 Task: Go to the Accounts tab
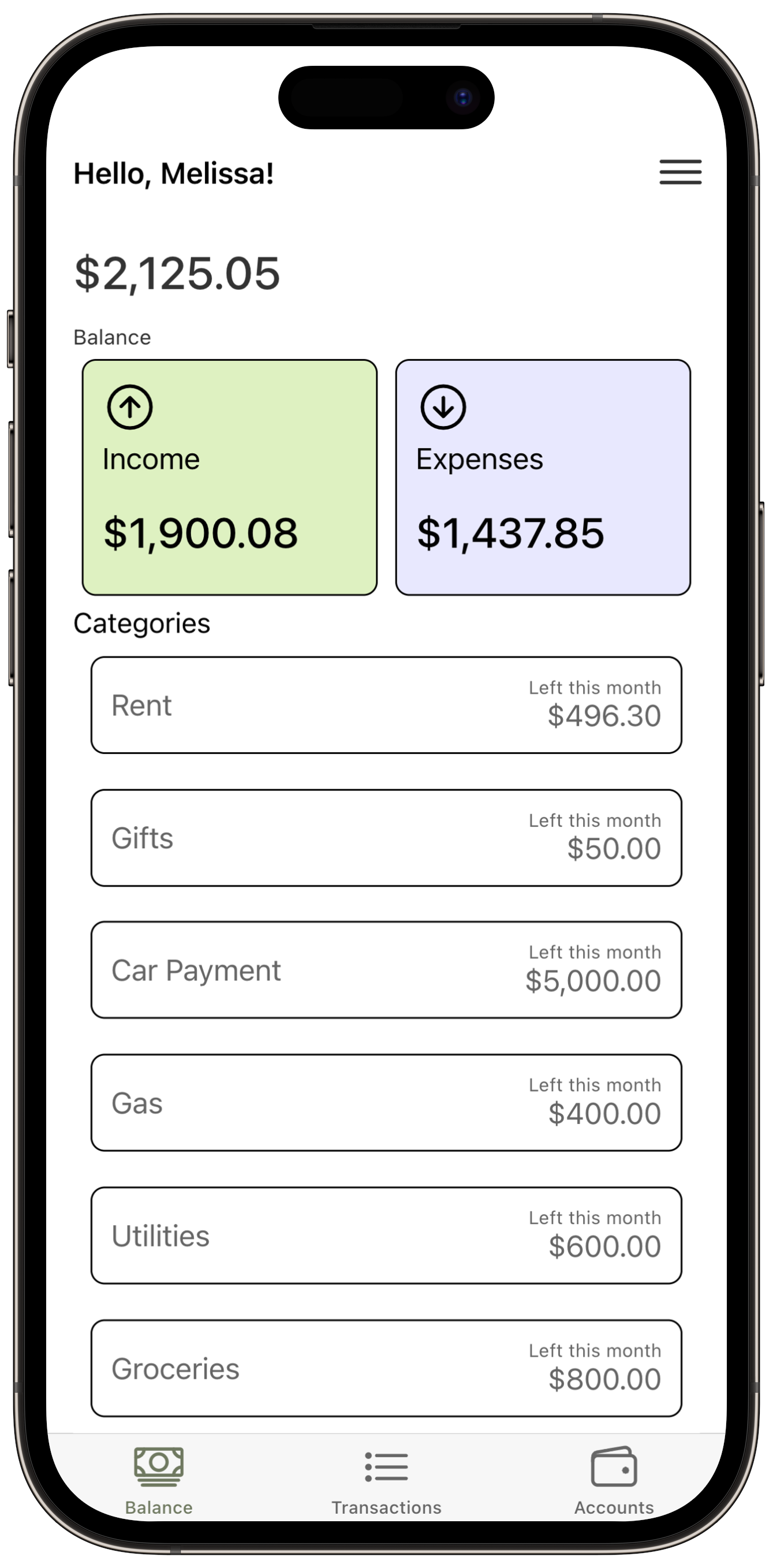[614, 1481]
